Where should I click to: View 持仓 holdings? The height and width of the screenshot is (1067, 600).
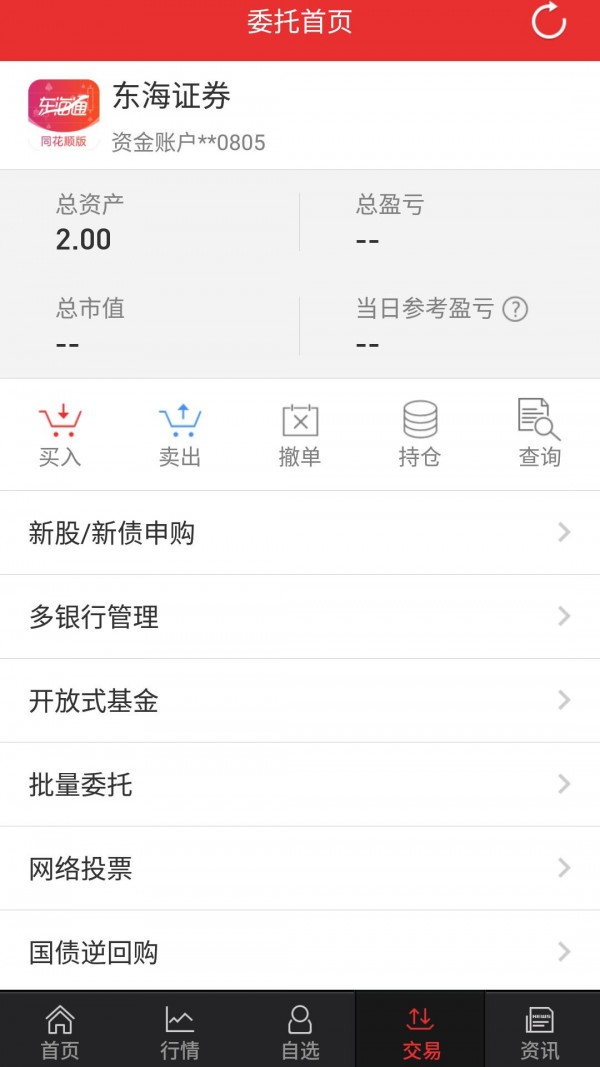point(420,435)
